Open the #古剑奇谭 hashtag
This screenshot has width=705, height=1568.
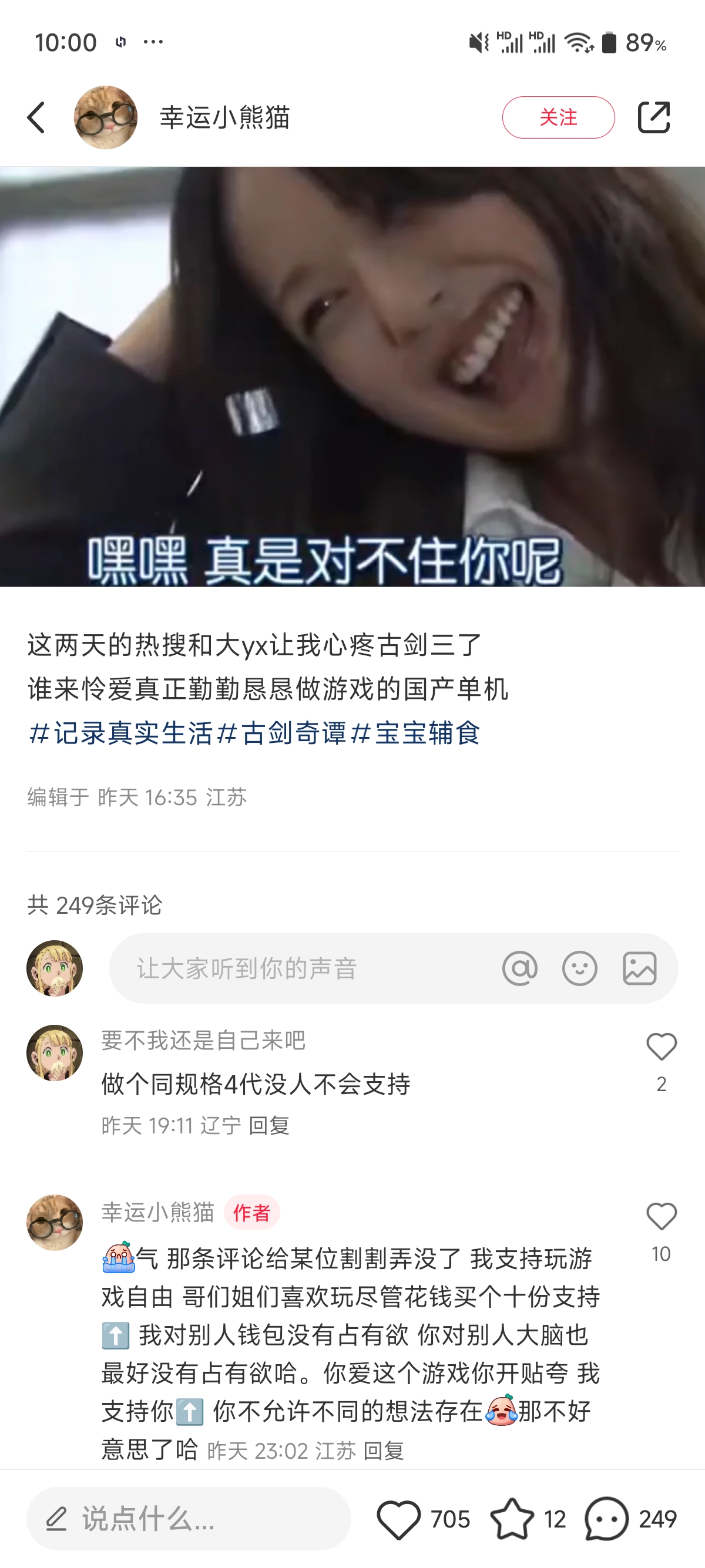tap(282, 733)
